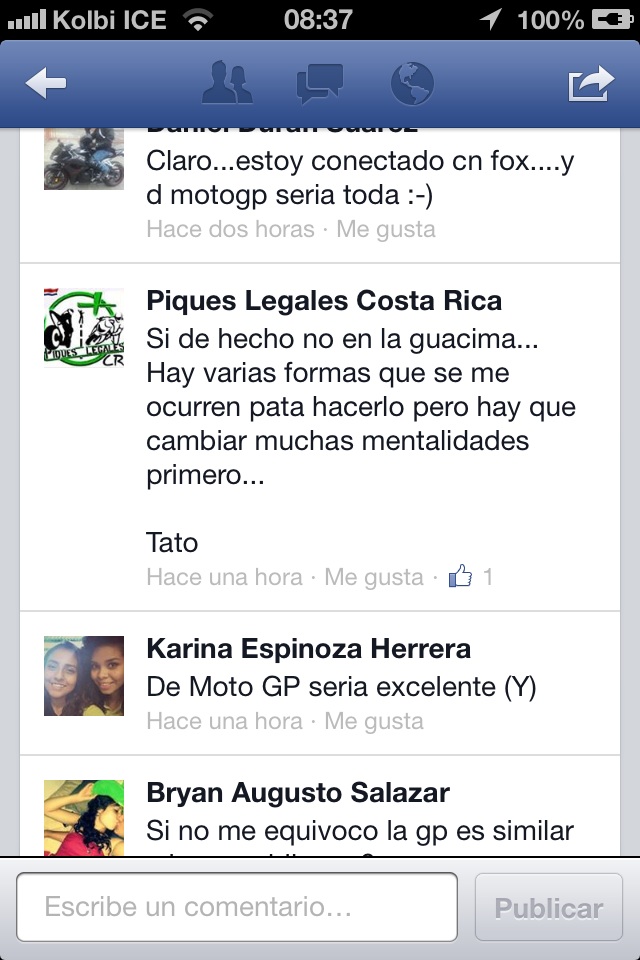The width and height of the screenshot is (640, 960).
Task: Open Karina Espinoza Herrera's profile
Action: pyautogui.click(x=308, y=649)
